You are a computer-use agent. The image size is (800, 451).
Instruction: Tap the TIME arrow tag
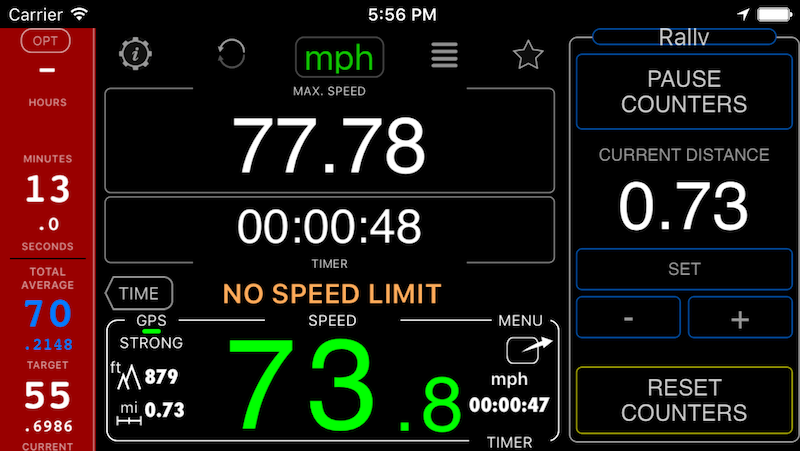[139, 293]
